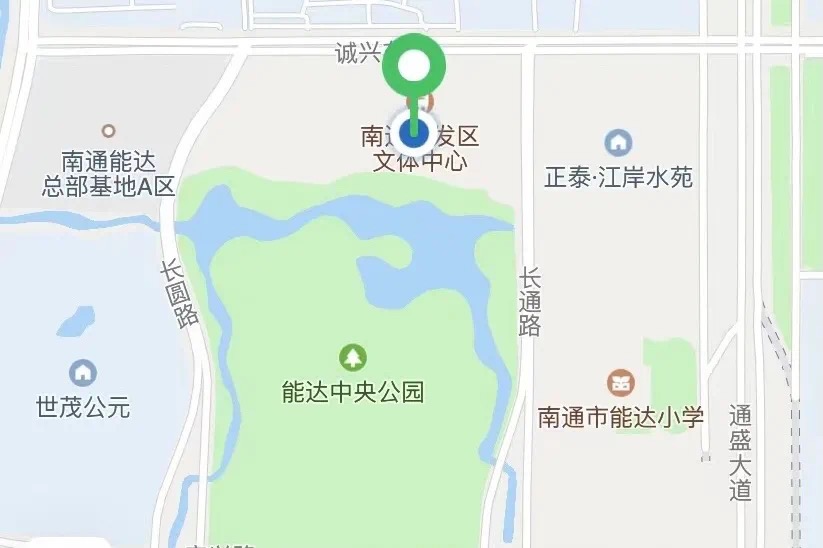The height and width of the screenshot is (548, 823).
Task: Tap the green location pin
Action: [414, 68]
